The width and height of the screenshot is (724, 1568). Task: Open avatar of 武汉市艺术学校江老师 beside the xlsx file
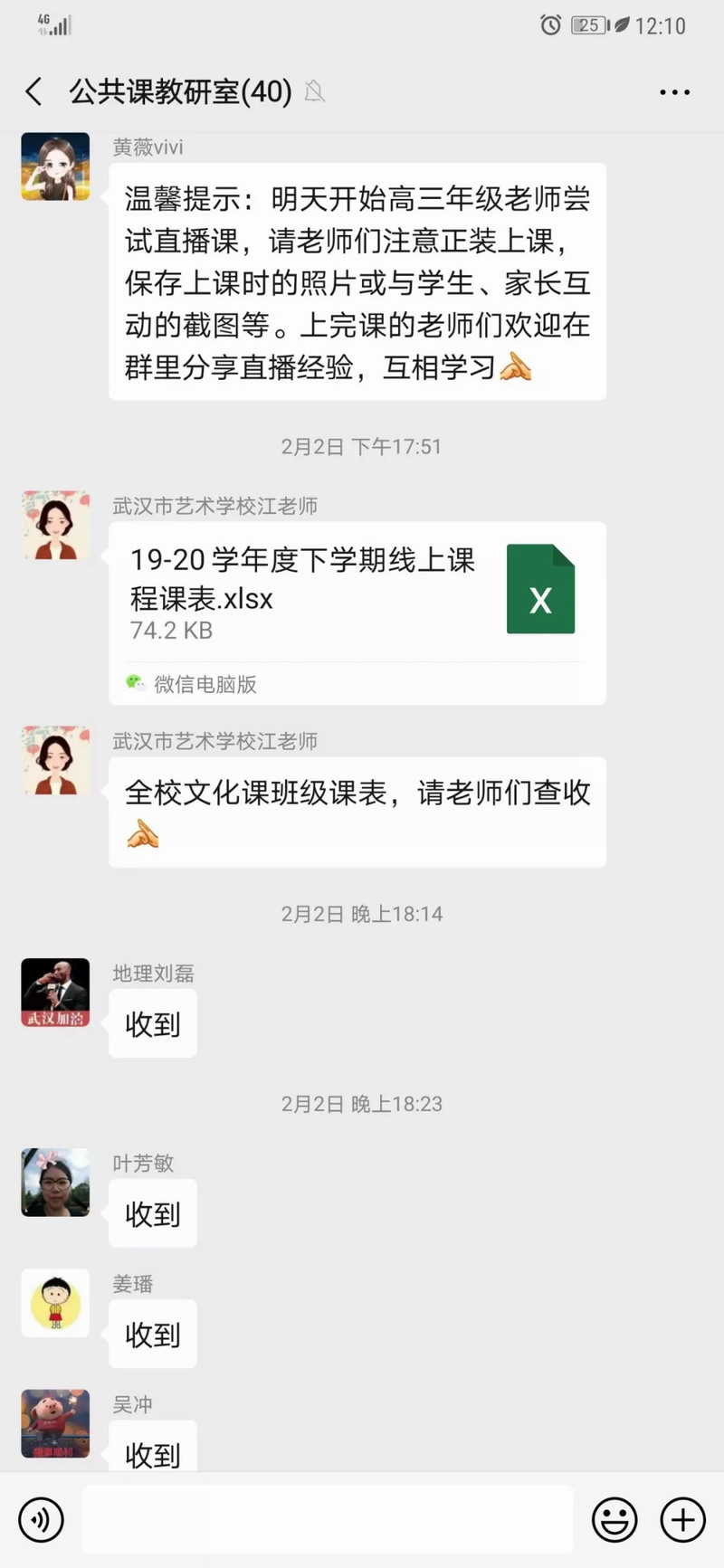click(x=55, y=526)
